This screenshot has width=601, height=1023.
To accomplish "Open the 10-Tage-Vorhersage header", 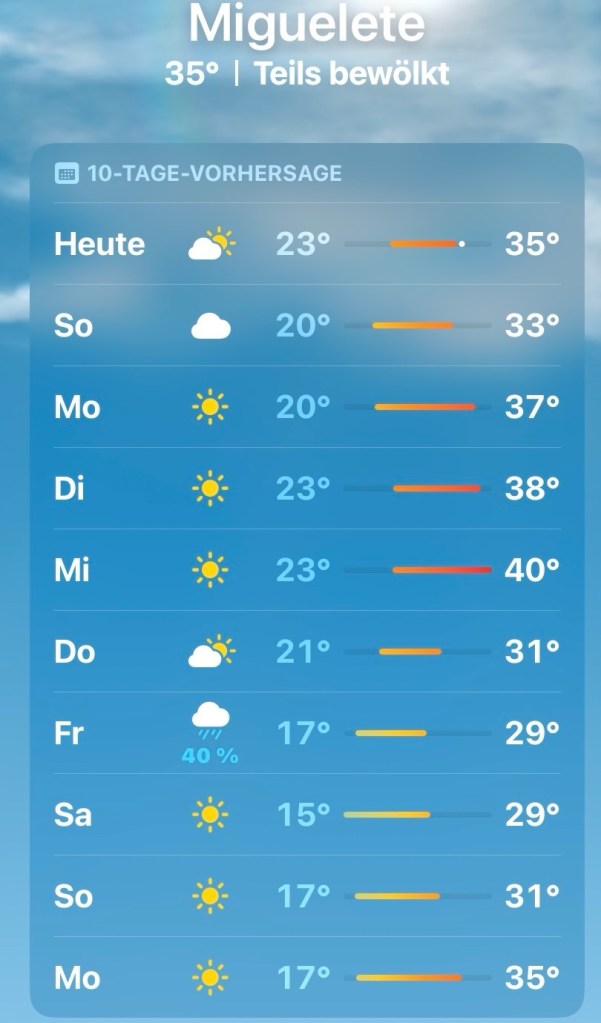I will pyautogui.click(x=213, y=174).
